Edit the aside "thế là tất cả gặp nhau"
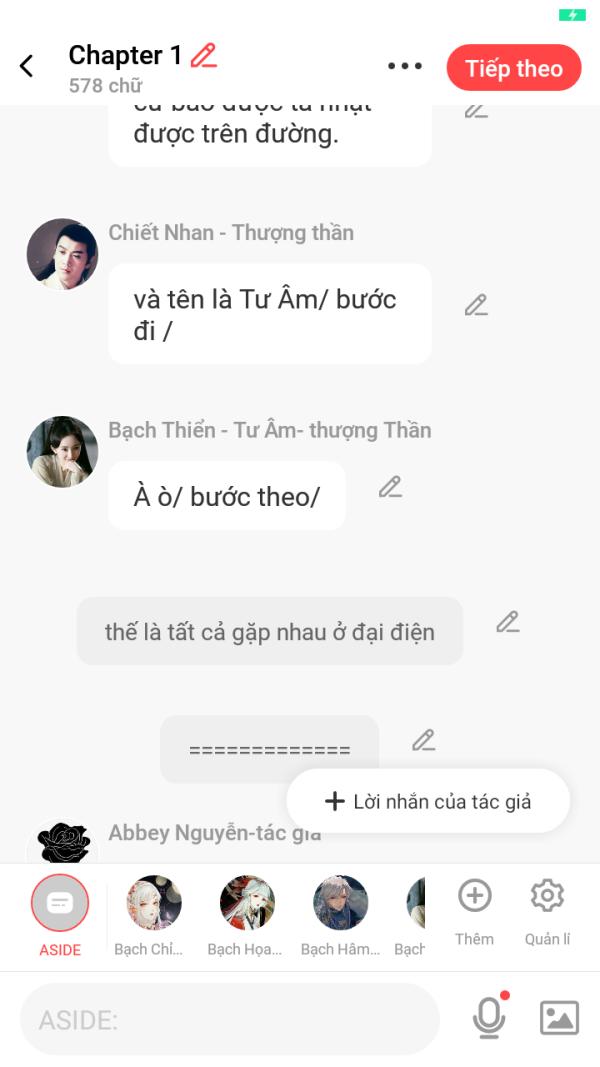 point(508,622)
